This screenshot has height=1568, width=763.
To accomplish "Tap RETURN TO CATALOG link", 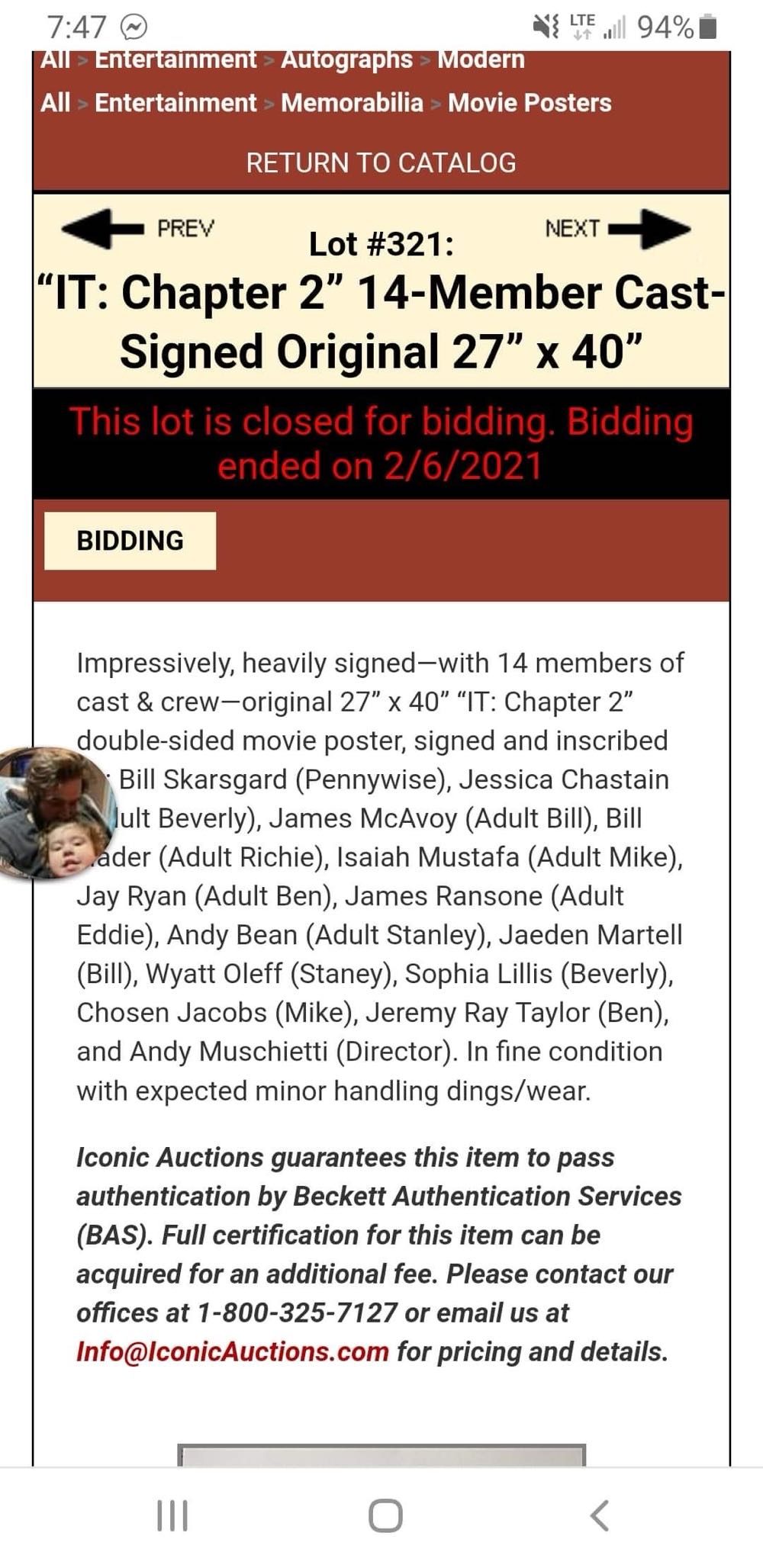I will [381, 162].
